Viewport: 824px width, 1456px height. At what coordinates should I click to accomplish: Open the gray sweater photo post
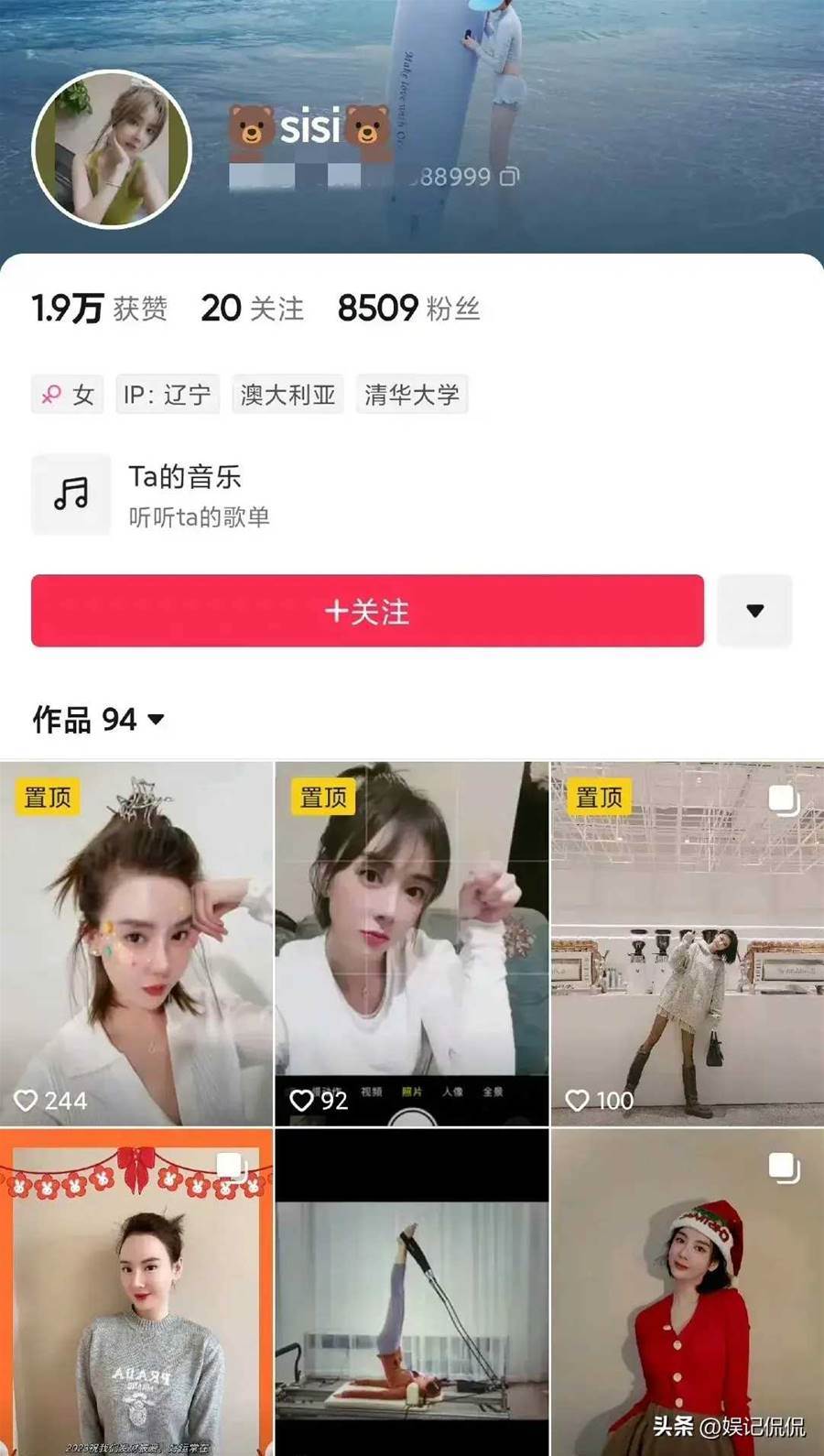click(136, 1291)
